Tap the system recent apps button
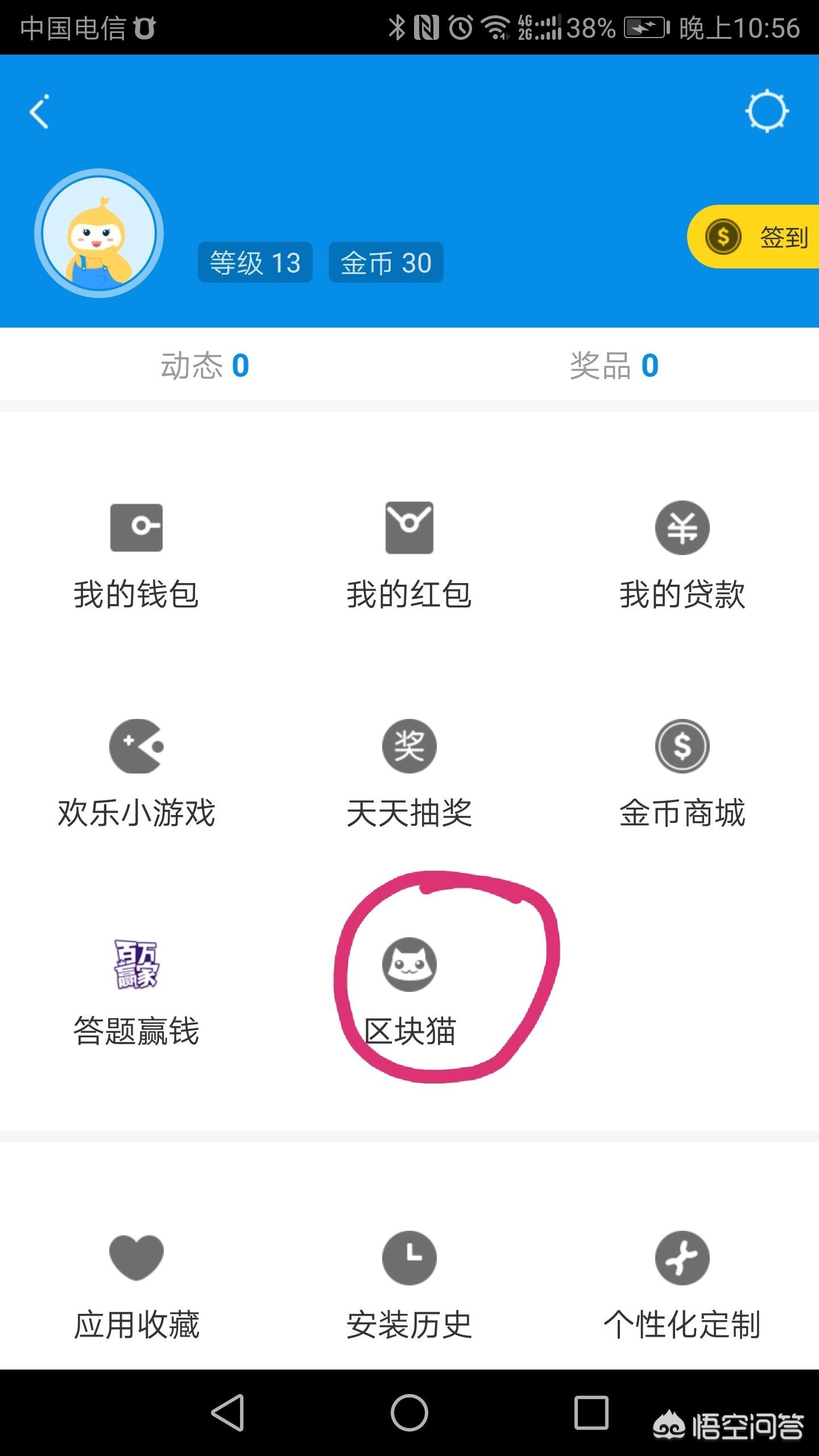Screen dimensions: 819x1456 click(x=591, y=1412)
